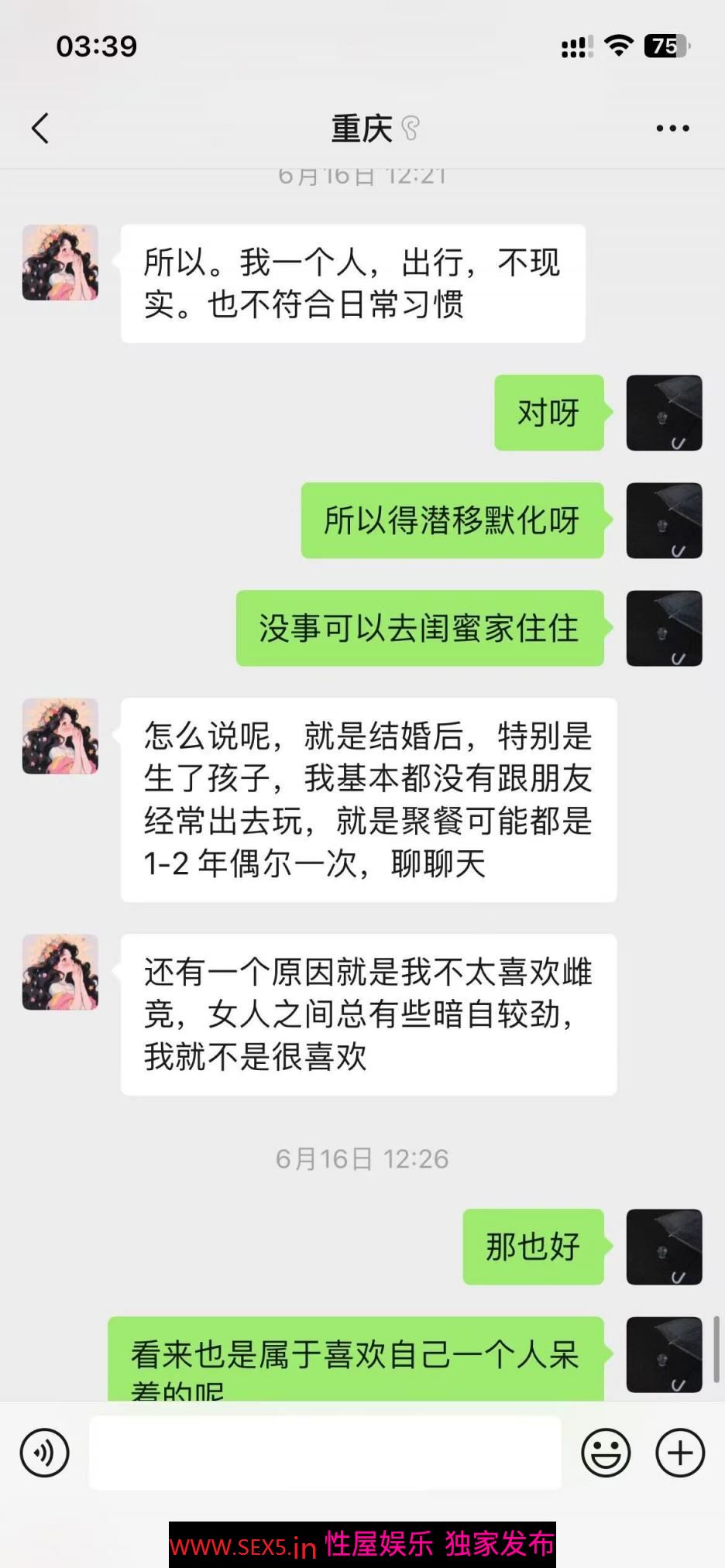Focus the message text field
Image resolution: width=725 pixels, height=1568 pixels.
[325, 1453]
